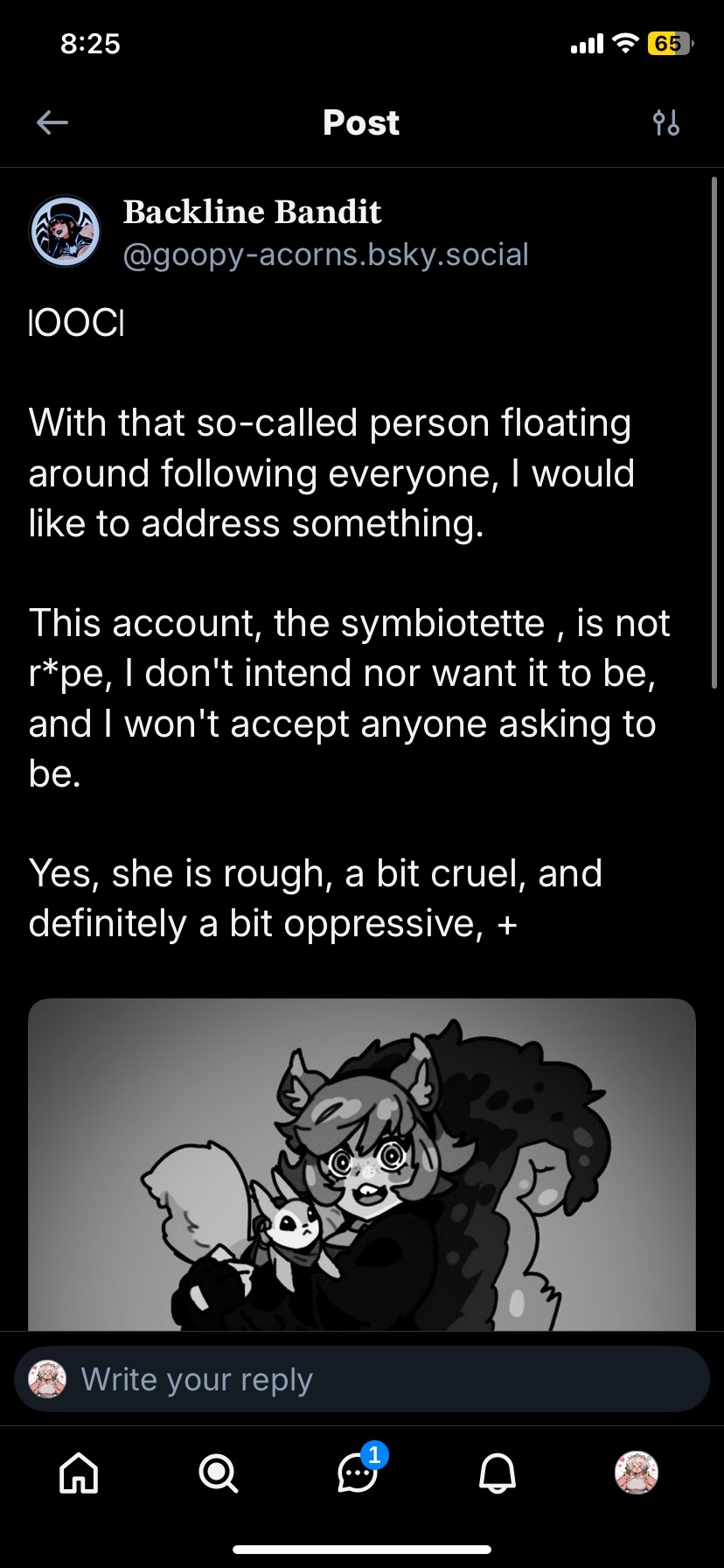The image size is (724, 1568).
Task: Open the Search tab
Action: coord(218,1473)
